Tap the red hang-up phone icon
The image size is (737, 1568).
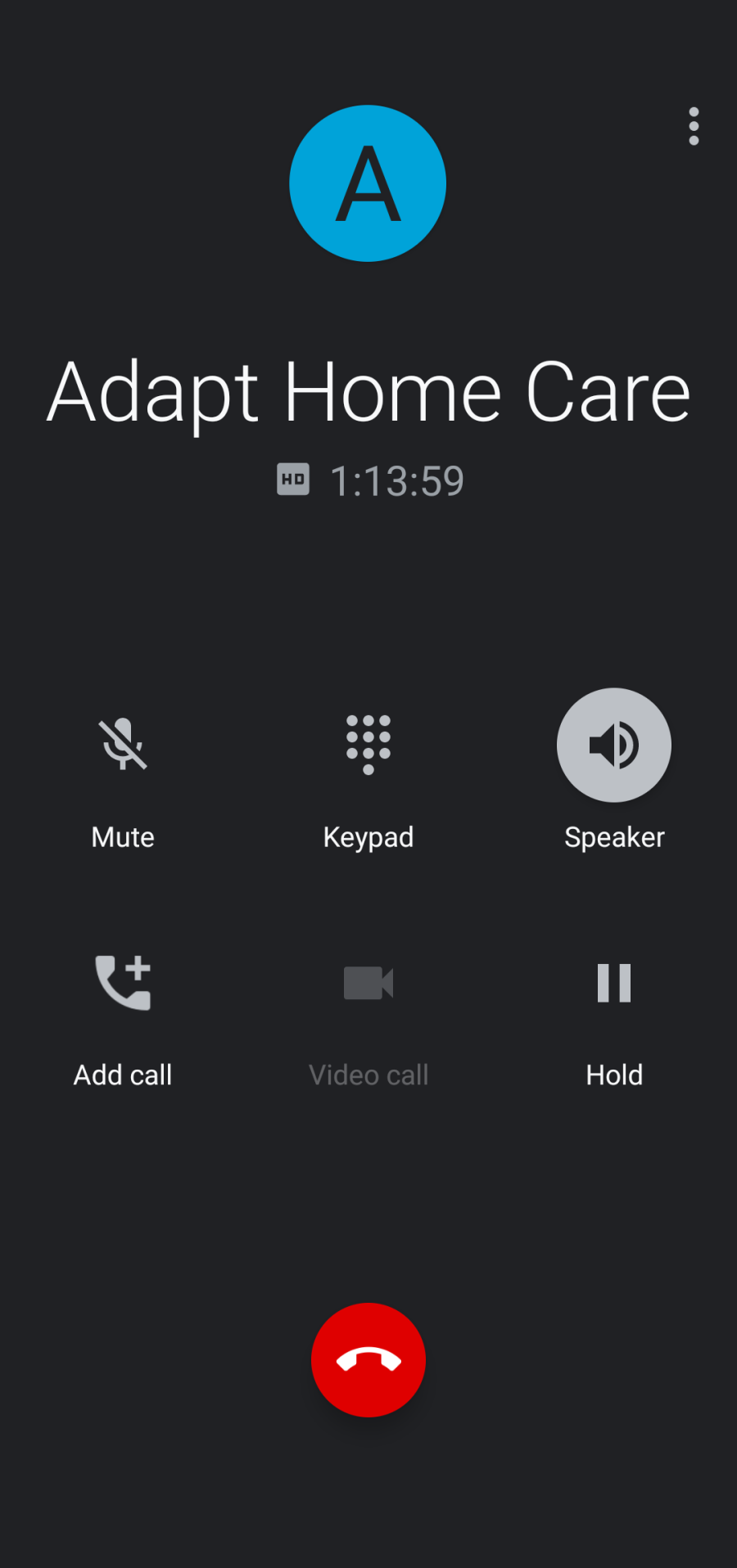pos(368,1358)
